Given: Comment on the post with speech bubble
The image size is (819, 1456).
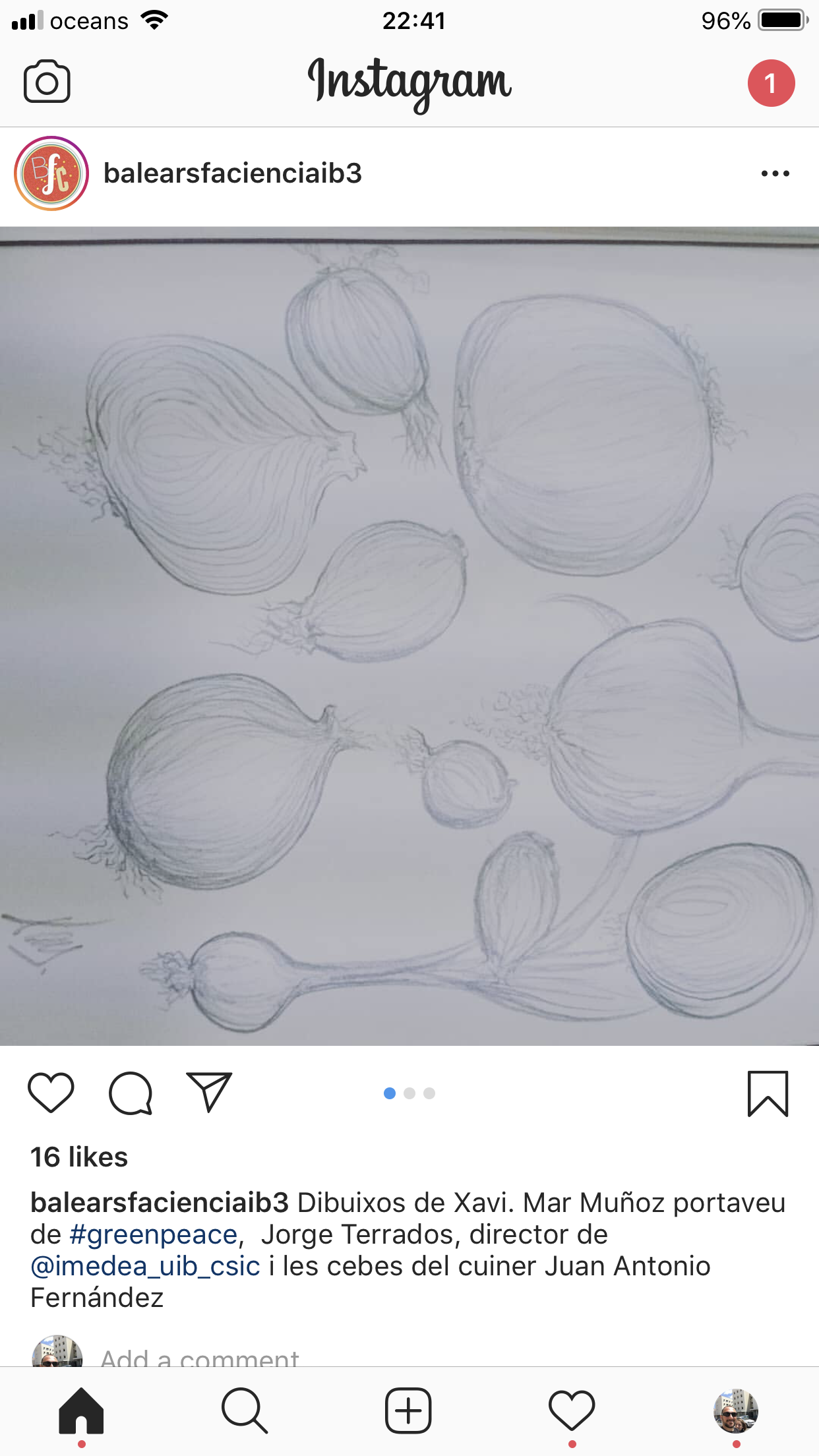Looking at the screenshot, I should [131, 1093].
